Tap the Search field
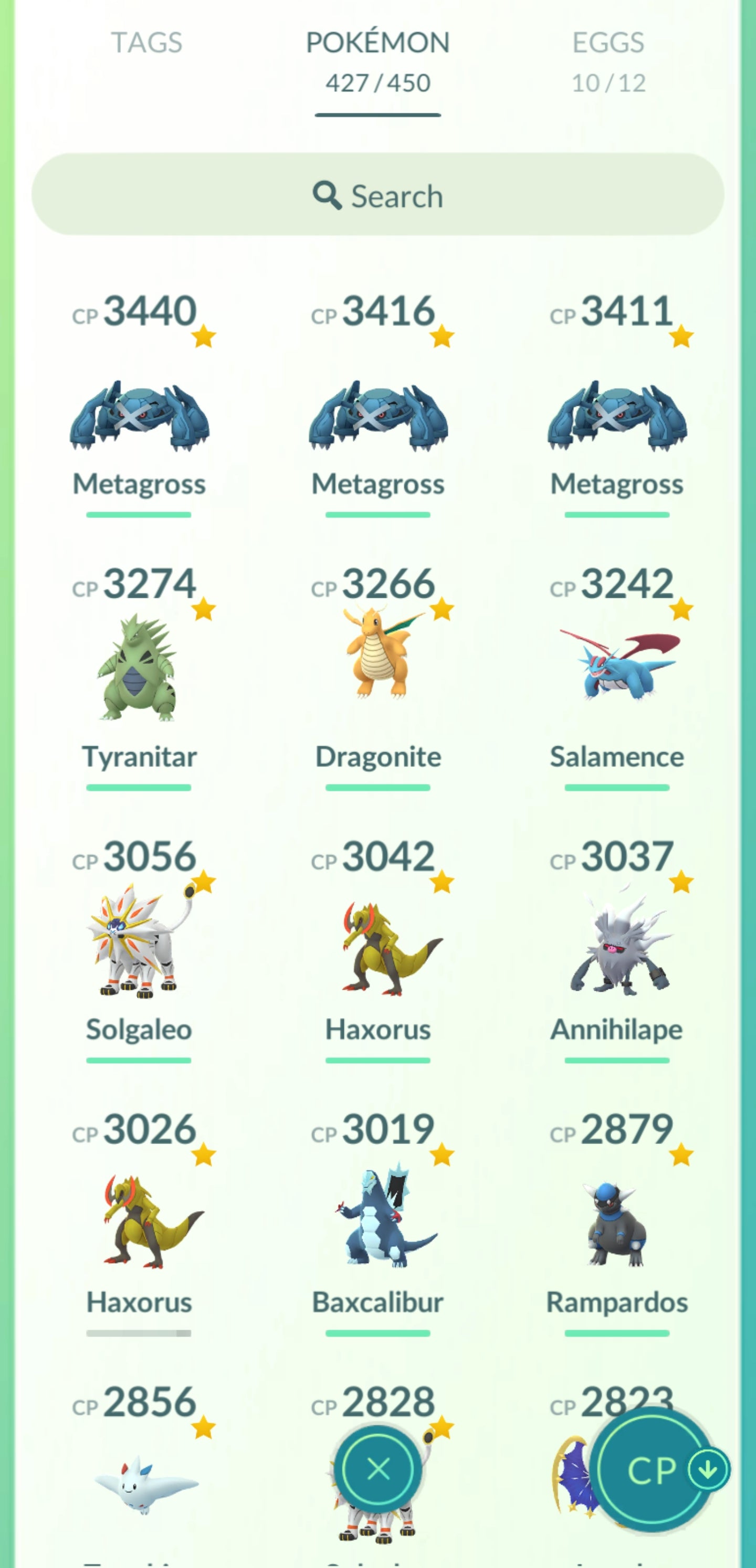756x1568 pixels. coord(377,195)
